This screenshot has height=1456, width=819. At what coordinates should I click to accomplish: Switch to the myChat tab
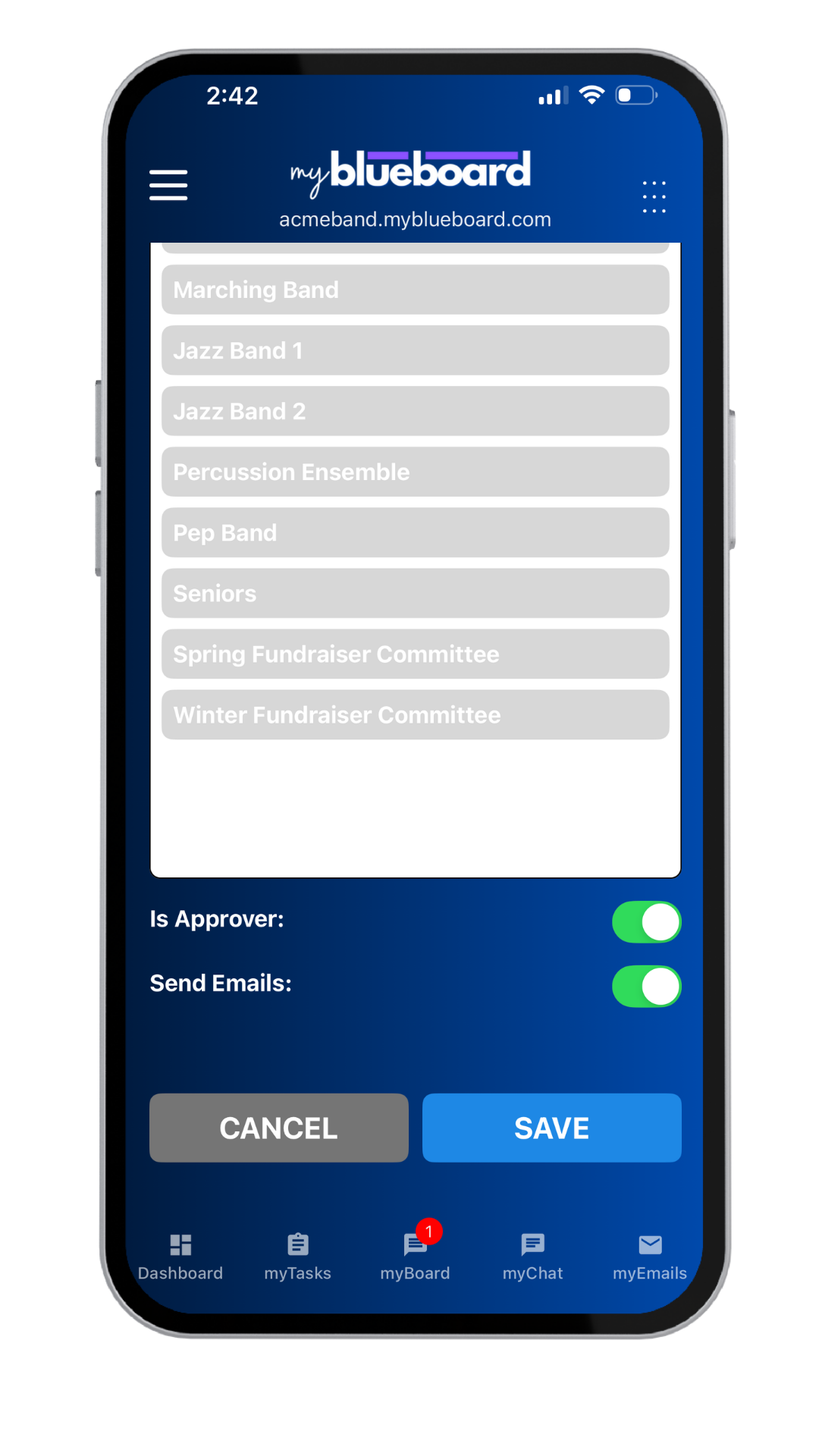click(x=532, y=1257)
